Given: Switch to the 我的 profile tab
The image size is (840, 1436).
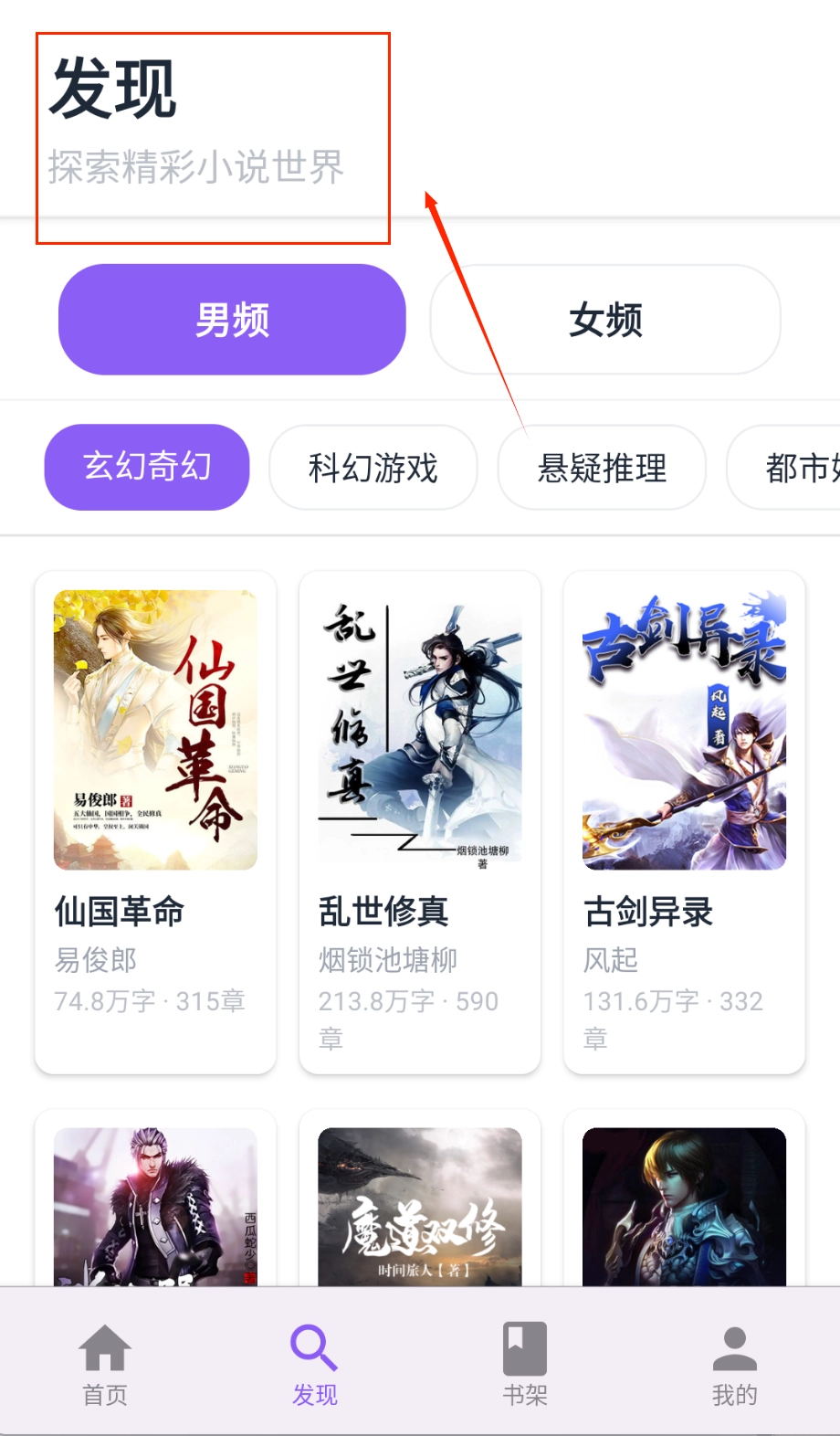Looking at the screenshot, I should [735, 1364].
